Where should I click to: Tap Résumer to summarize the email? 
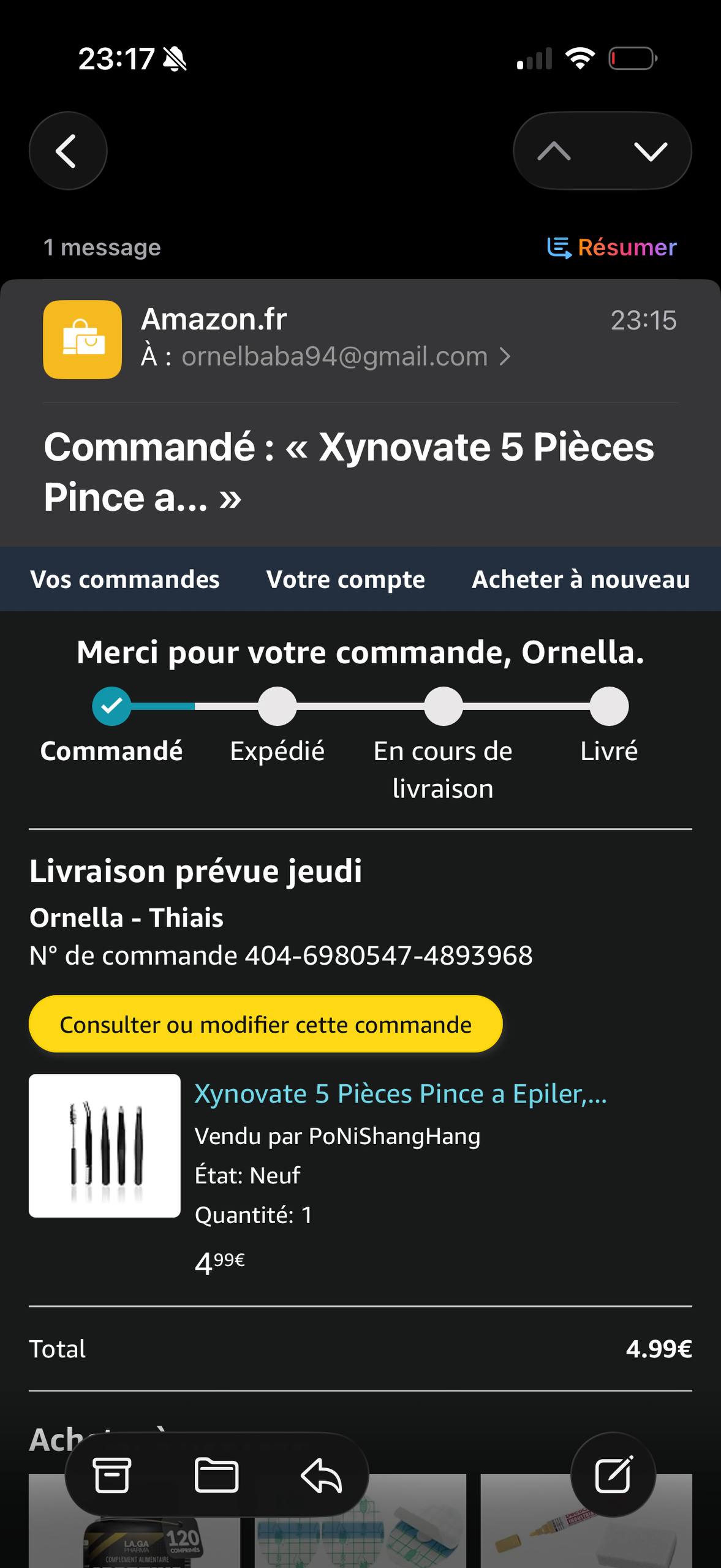point(612,247)
